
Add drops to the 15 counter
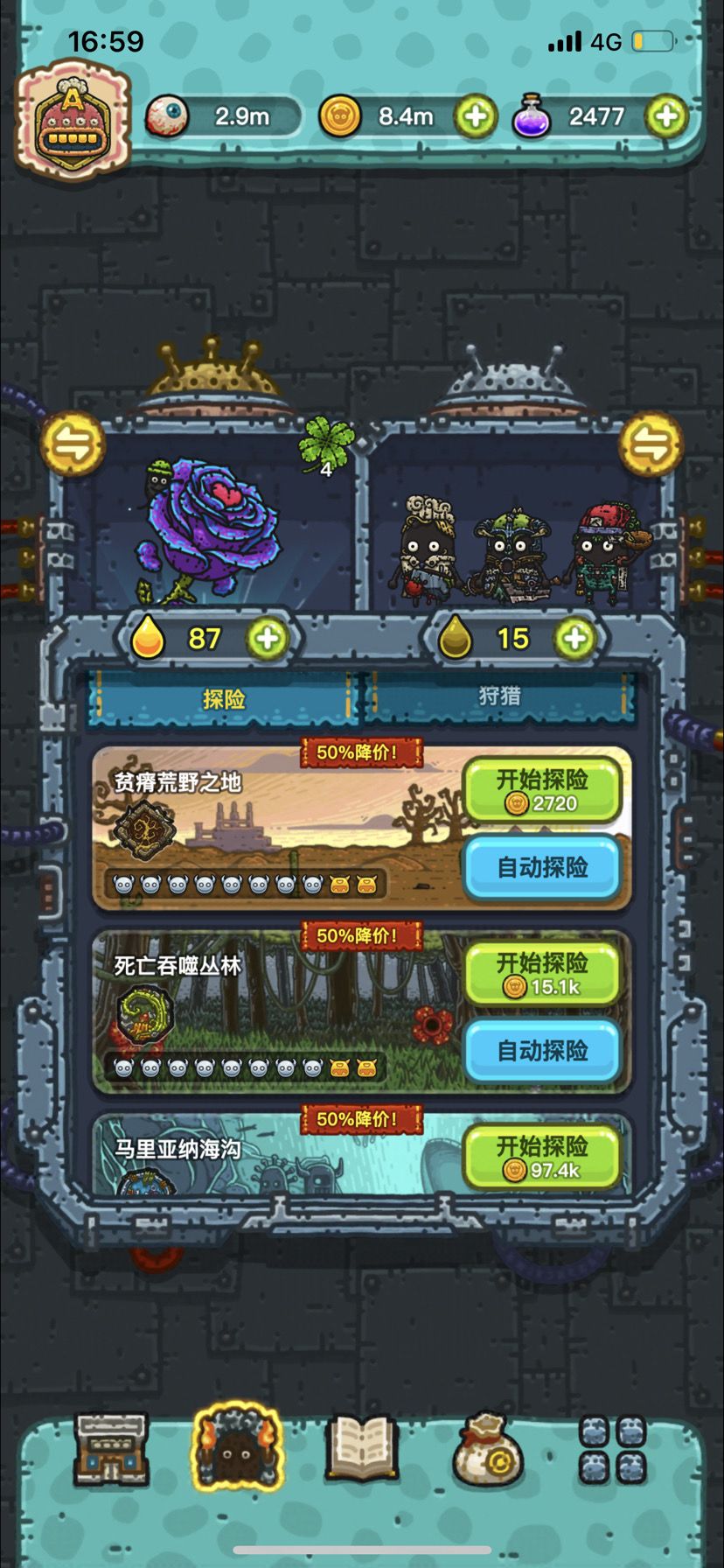click(575, 639)
